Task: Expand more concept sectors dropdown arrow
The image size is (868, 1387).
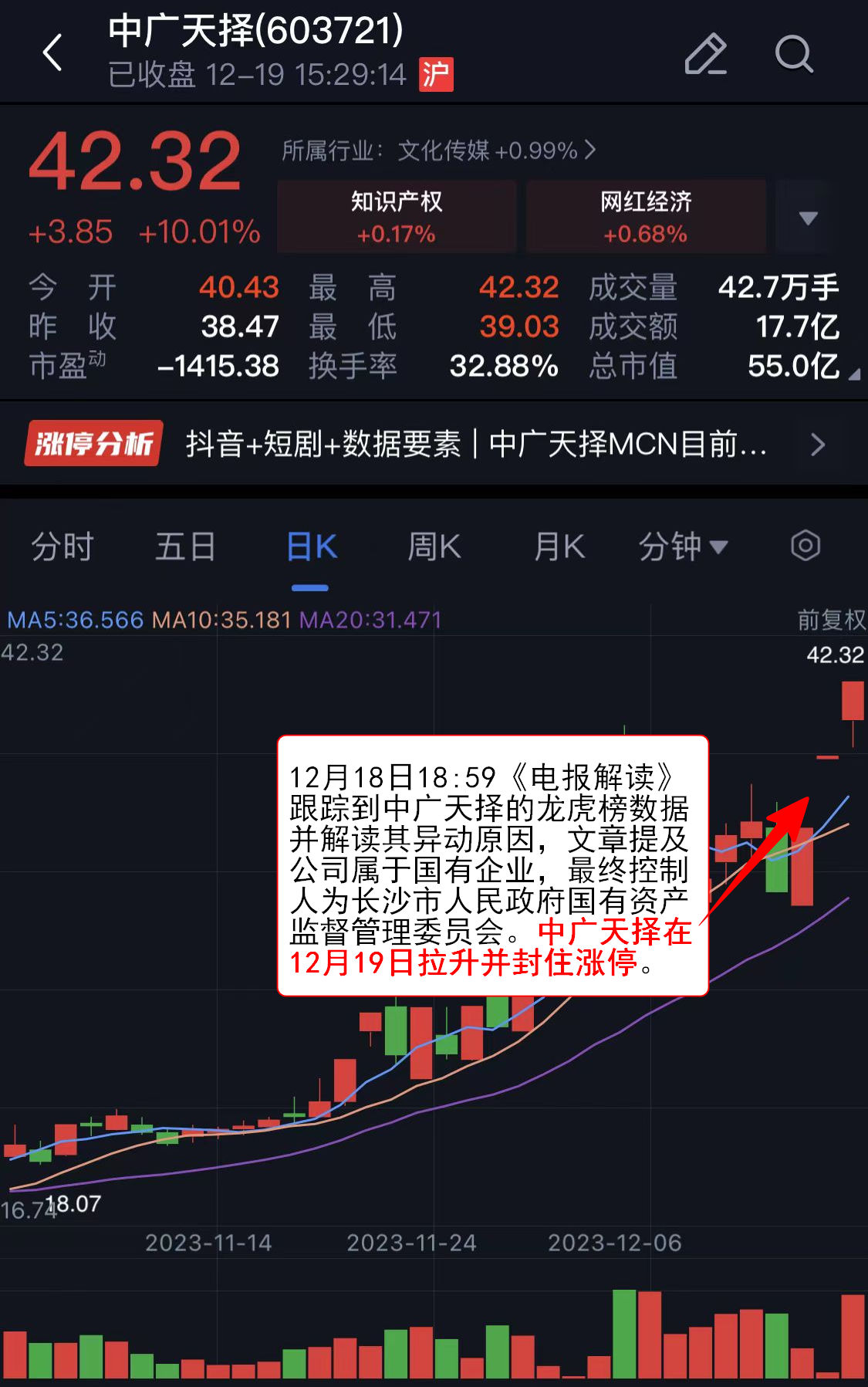Action: click(808, 218)
